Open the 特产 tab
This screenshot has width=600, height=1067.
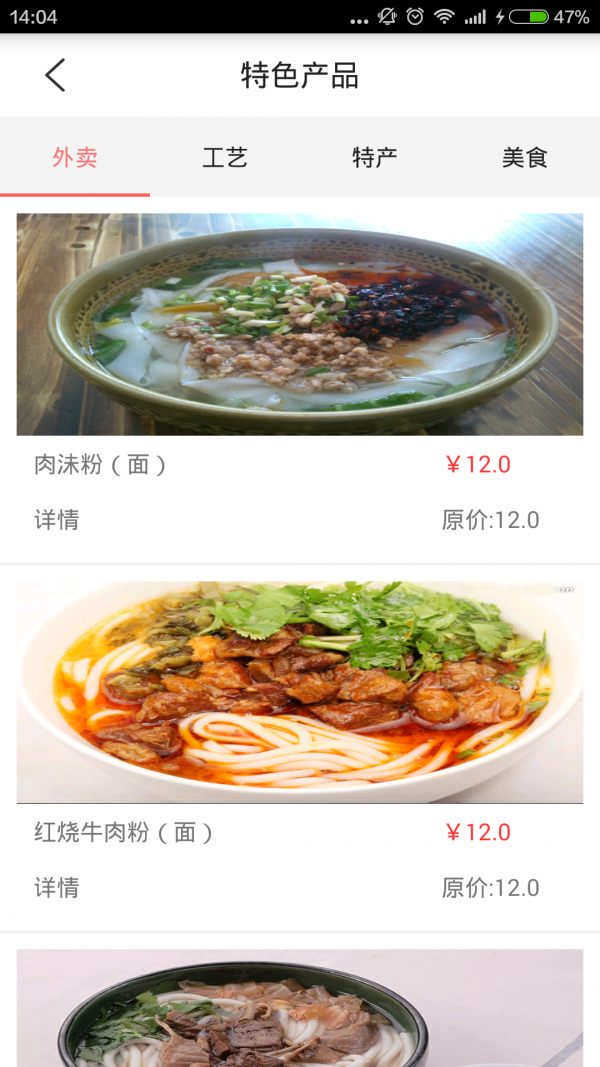point(375,157)
